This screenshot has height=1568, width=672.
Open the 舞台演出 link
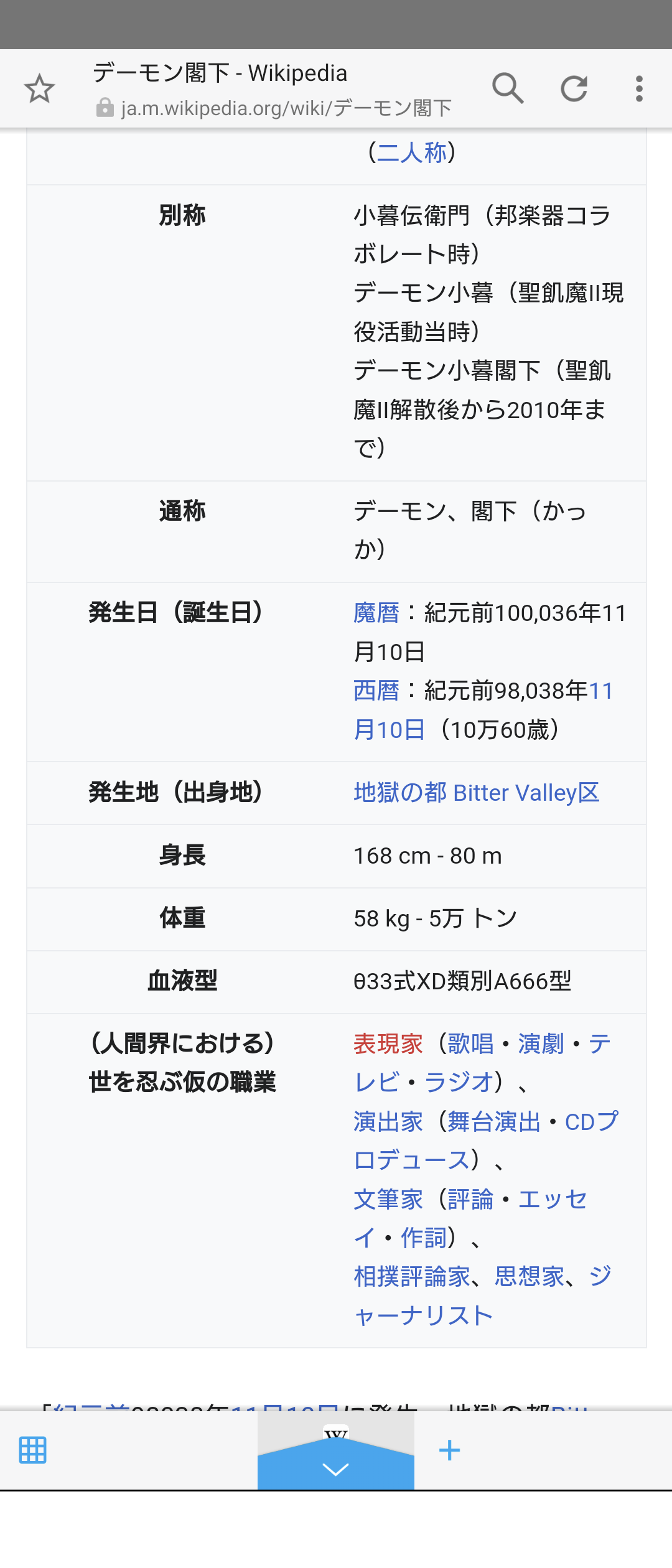coord(494,1121)
